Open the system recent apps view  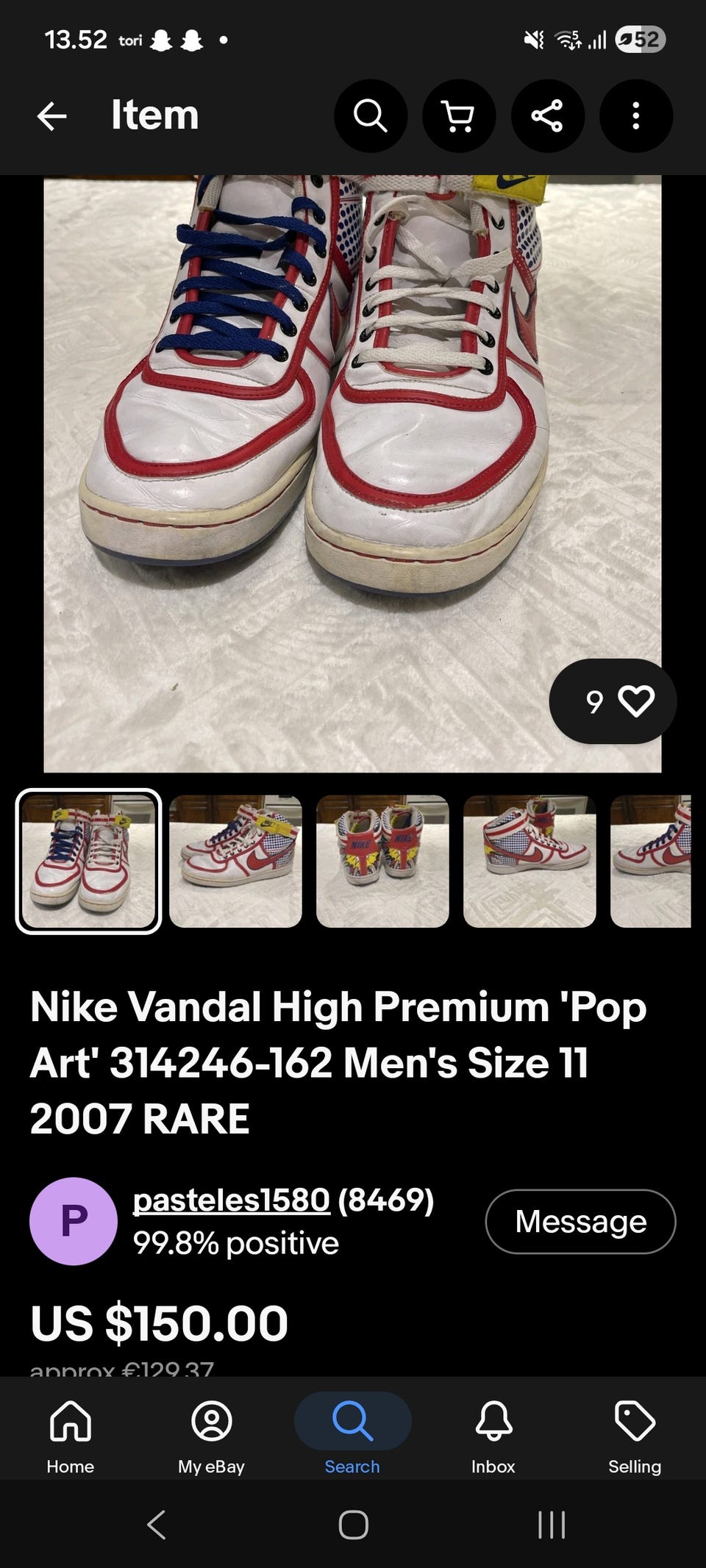pyautogui.click(x=552, y=1525)
